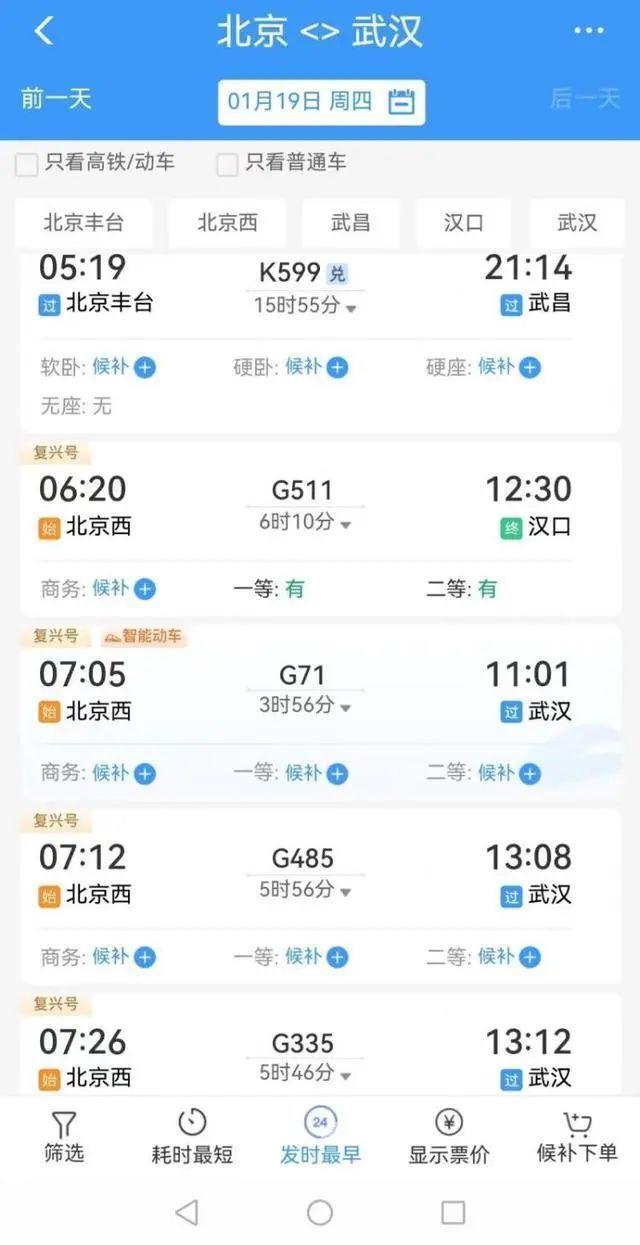This screenshot has height=1245, width=640.
Task: Open the three-dot overflow menu
Action: pos(589,31)
